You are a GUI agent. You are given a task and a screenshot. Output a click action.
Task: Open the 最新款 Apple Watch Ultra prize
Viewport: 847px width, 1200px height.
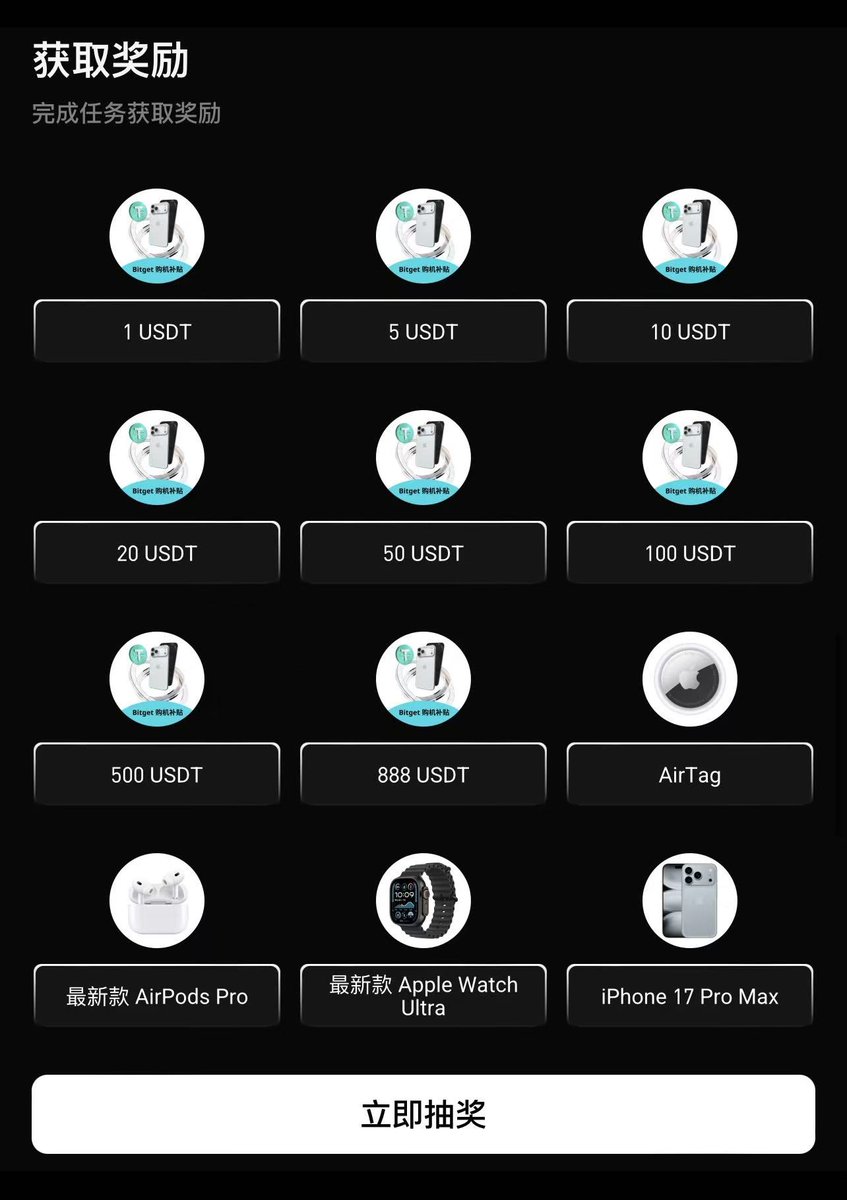[423, 996]
